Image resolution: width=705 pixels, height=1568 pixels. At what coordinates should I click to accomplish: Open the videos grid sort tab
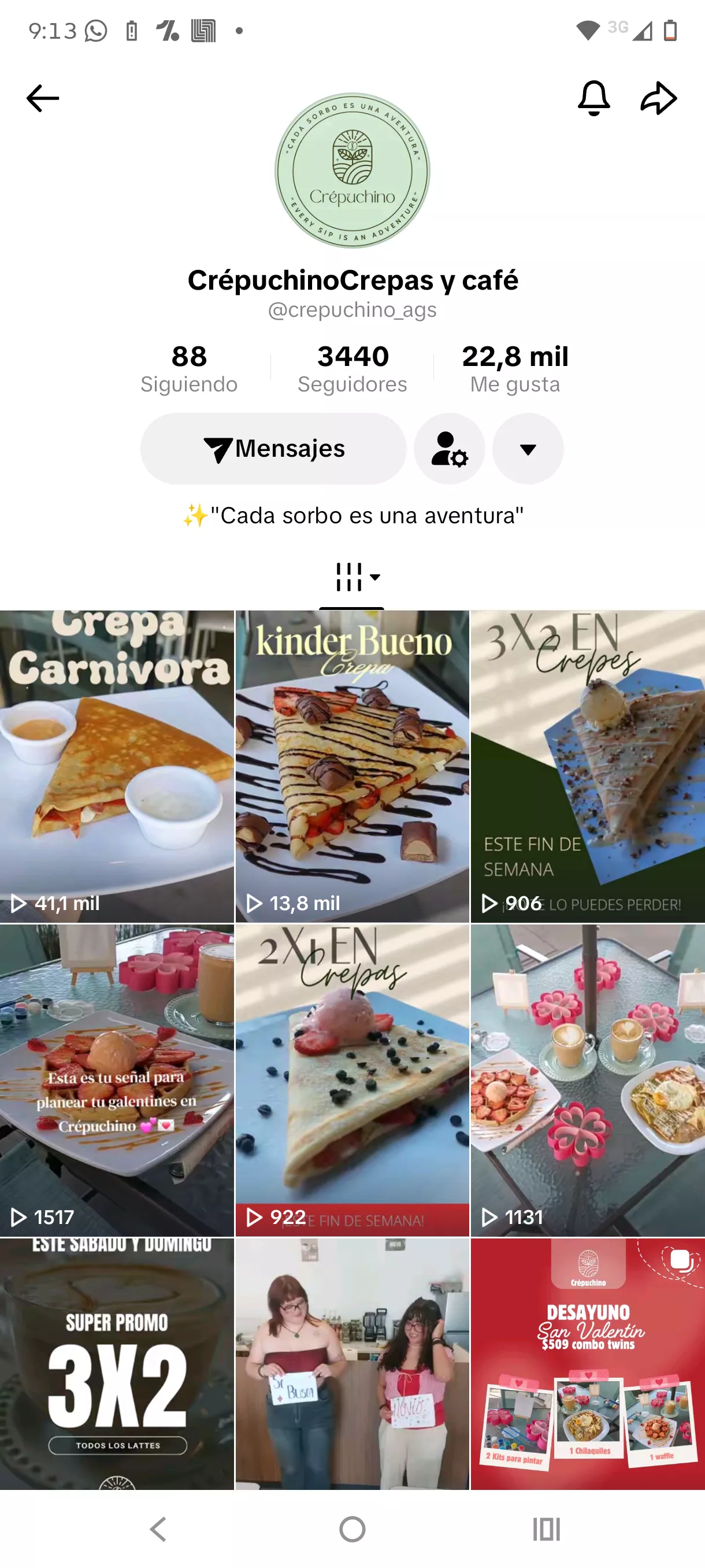coord(352,577)
